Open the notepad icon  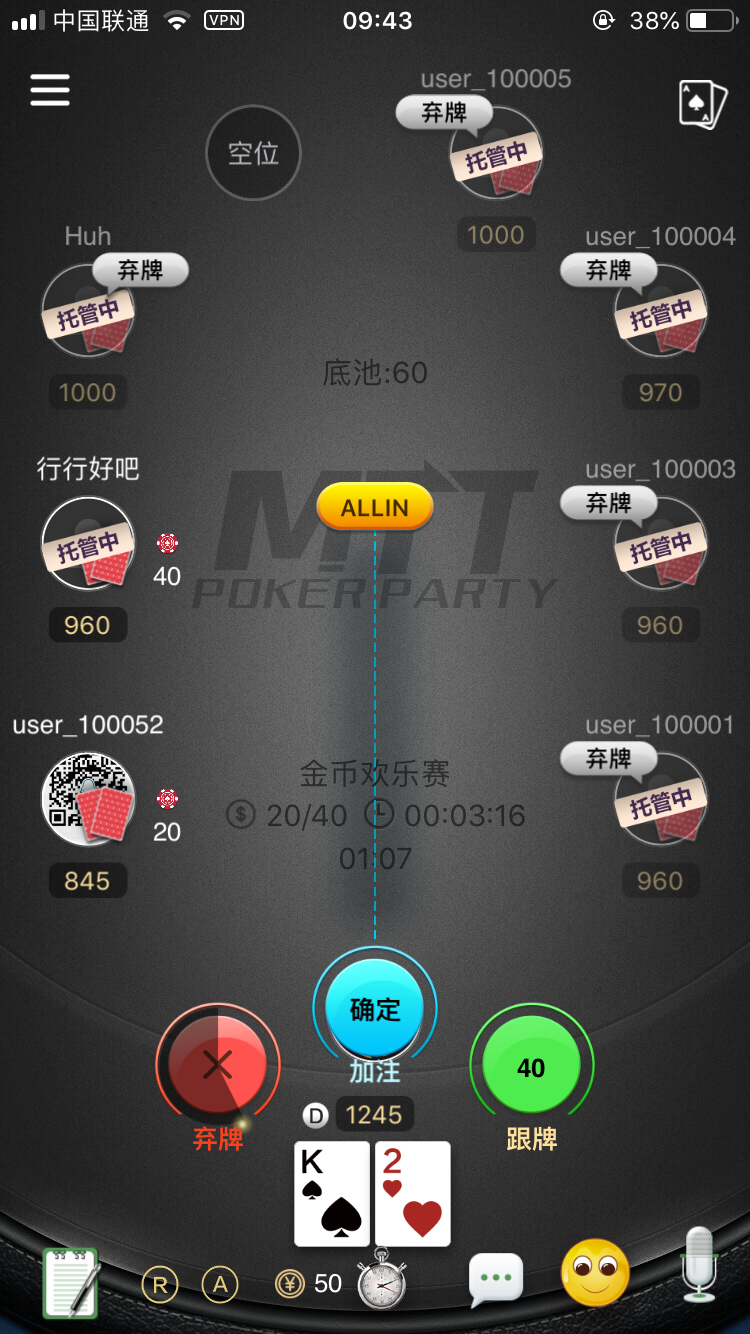click(71, 1281)
